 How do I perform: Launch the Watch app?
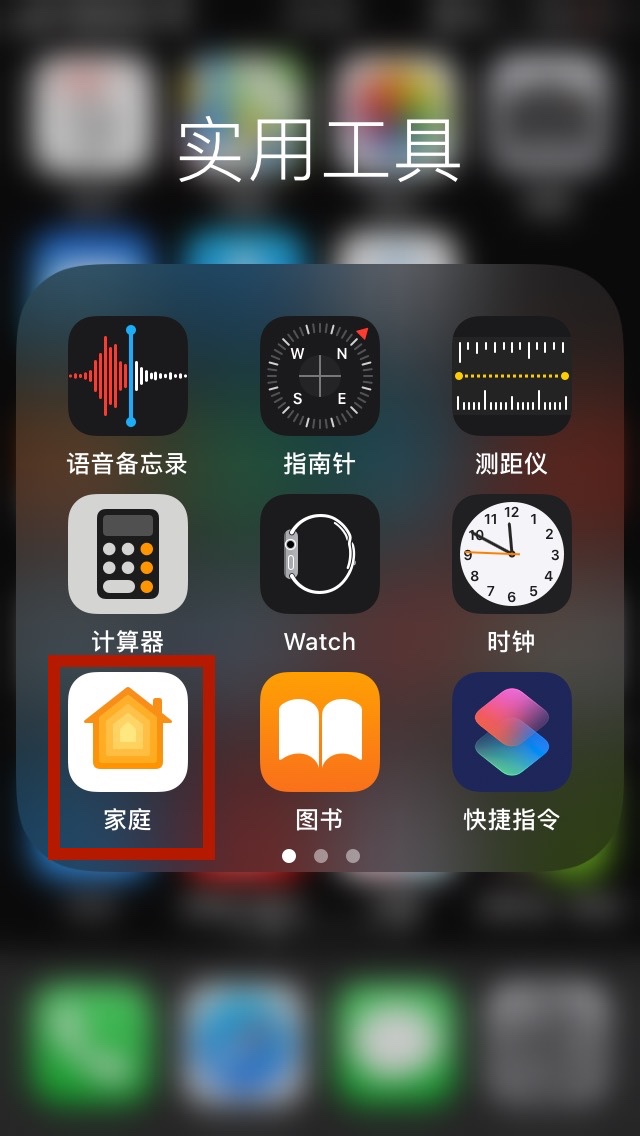(320, 554)
